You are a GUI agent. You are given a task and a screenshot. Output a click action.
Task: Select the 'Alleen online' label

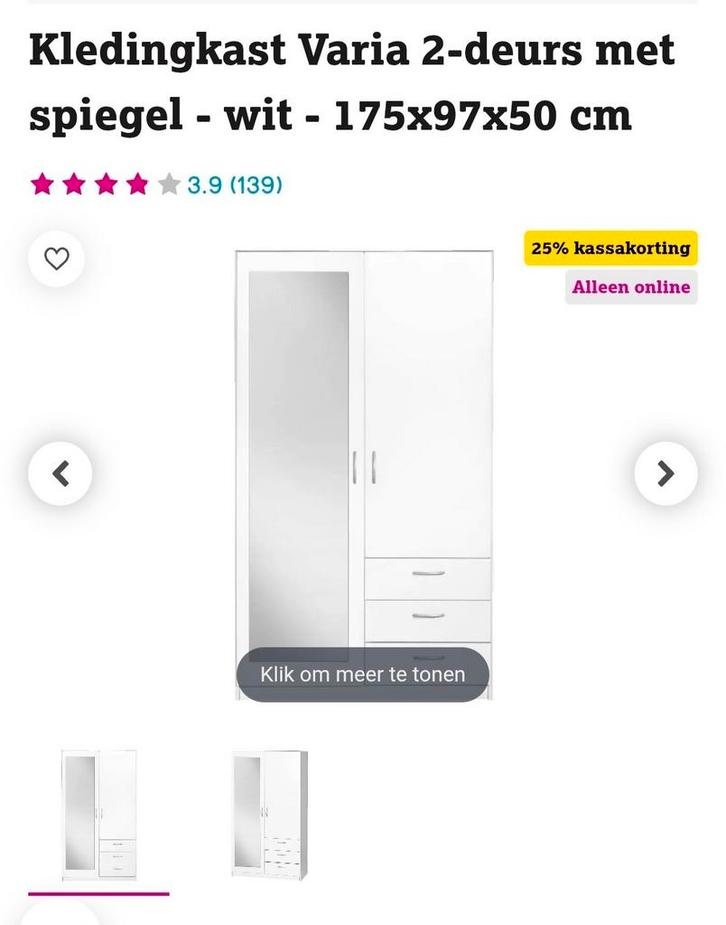point(632,287)
